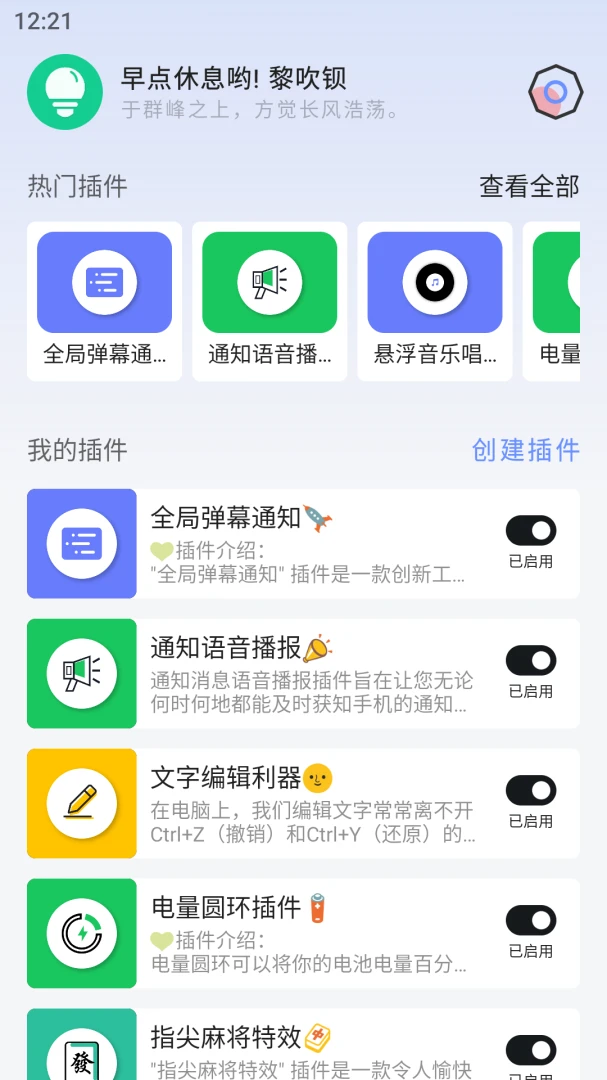Open the heptagon settings icon at top right
Image resolution: width=607 pixels, height=1080 pixels.
pyautogui.click(x=555, y=92)
